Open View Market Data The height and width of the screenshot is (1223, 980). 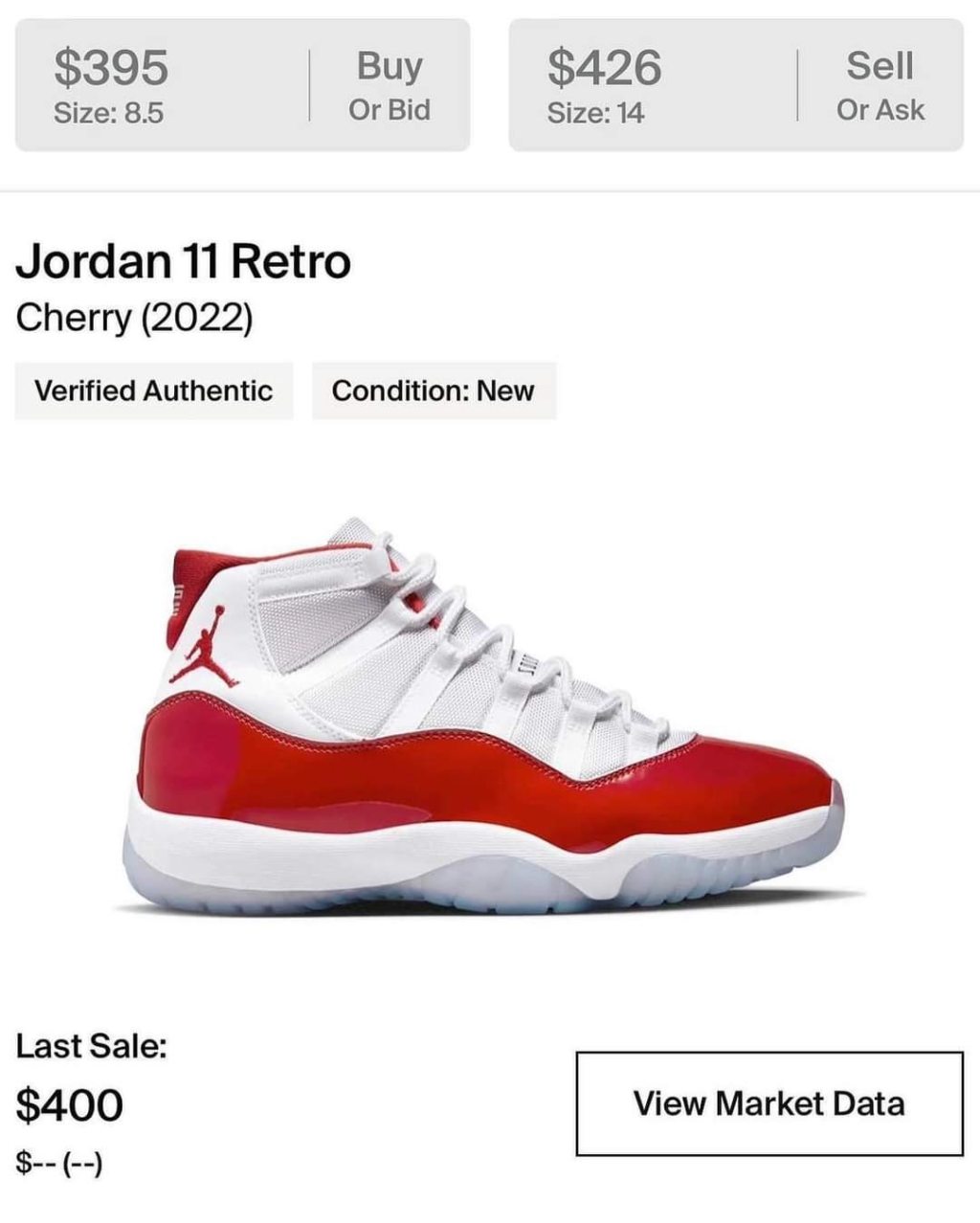pos(768,1103)
